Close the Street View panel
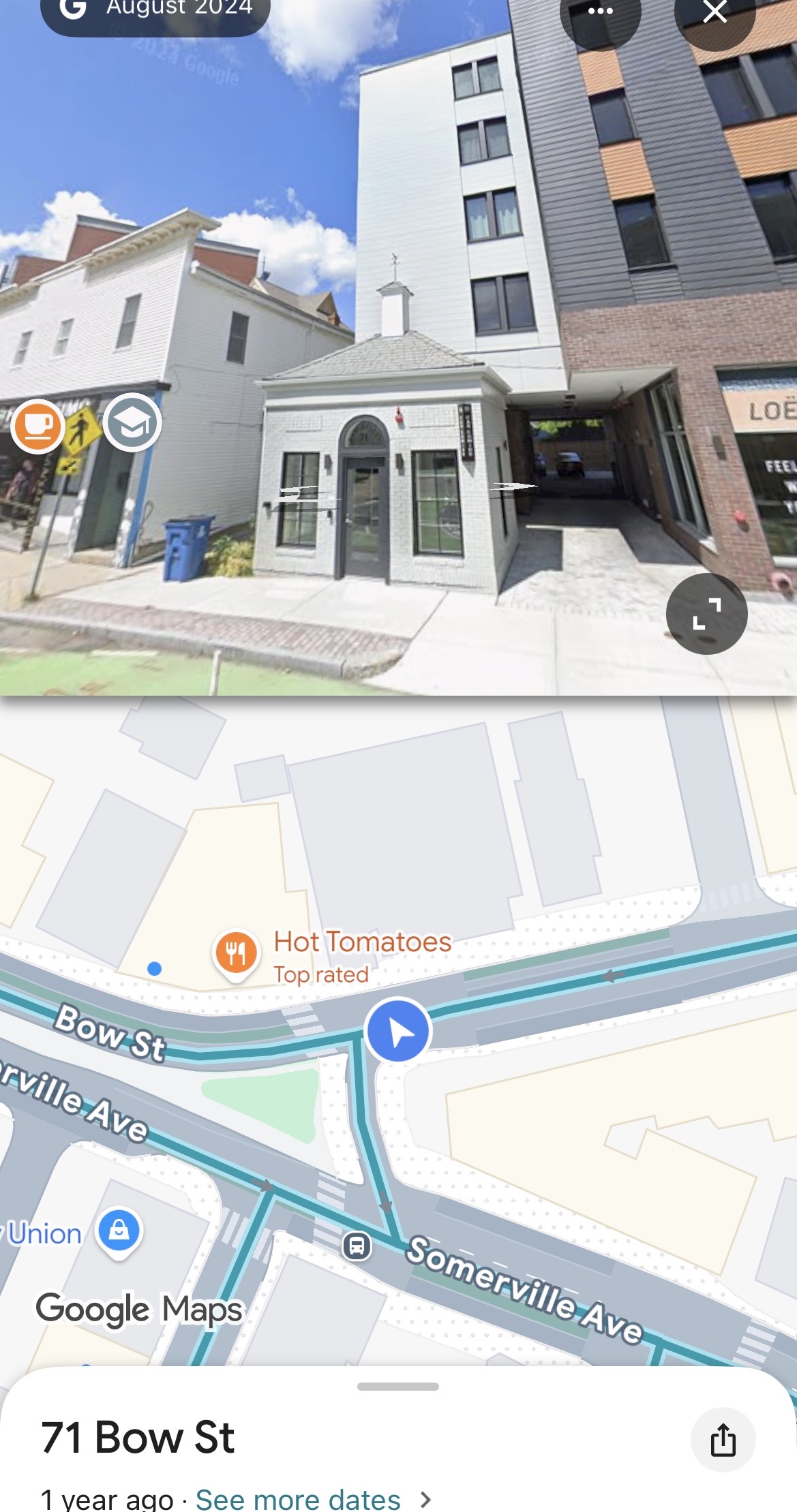 pos(715,12)
